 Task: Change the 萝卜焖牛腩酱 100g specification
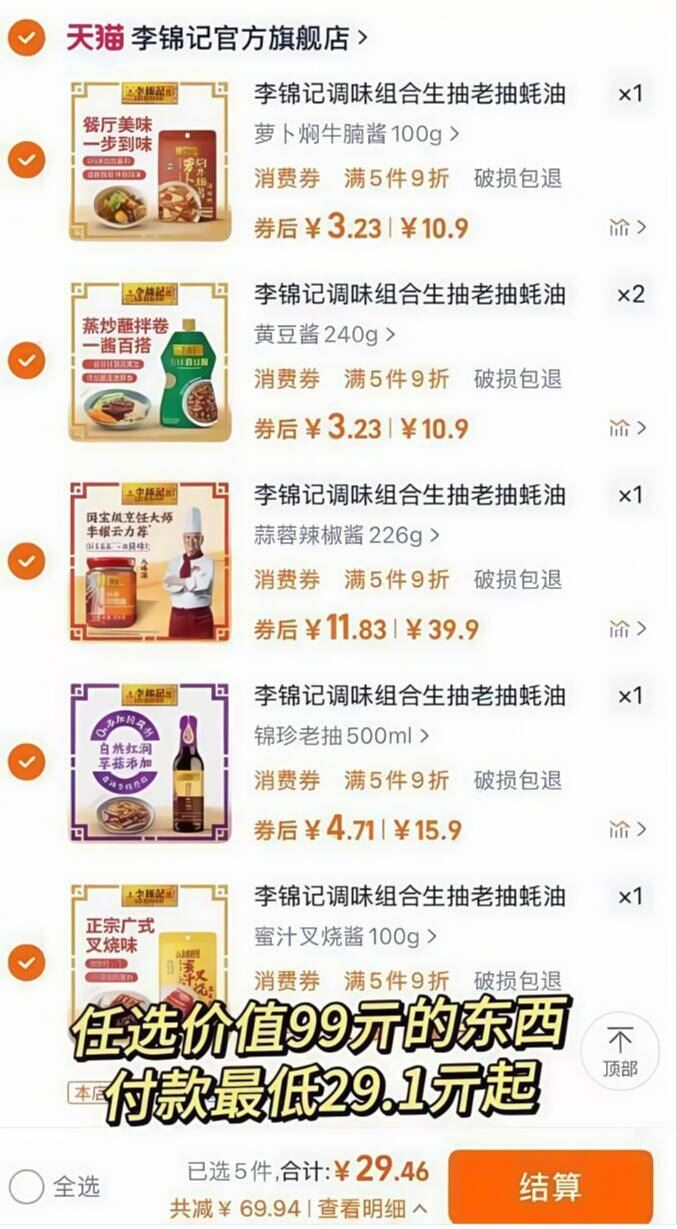[x=357, y=134]
